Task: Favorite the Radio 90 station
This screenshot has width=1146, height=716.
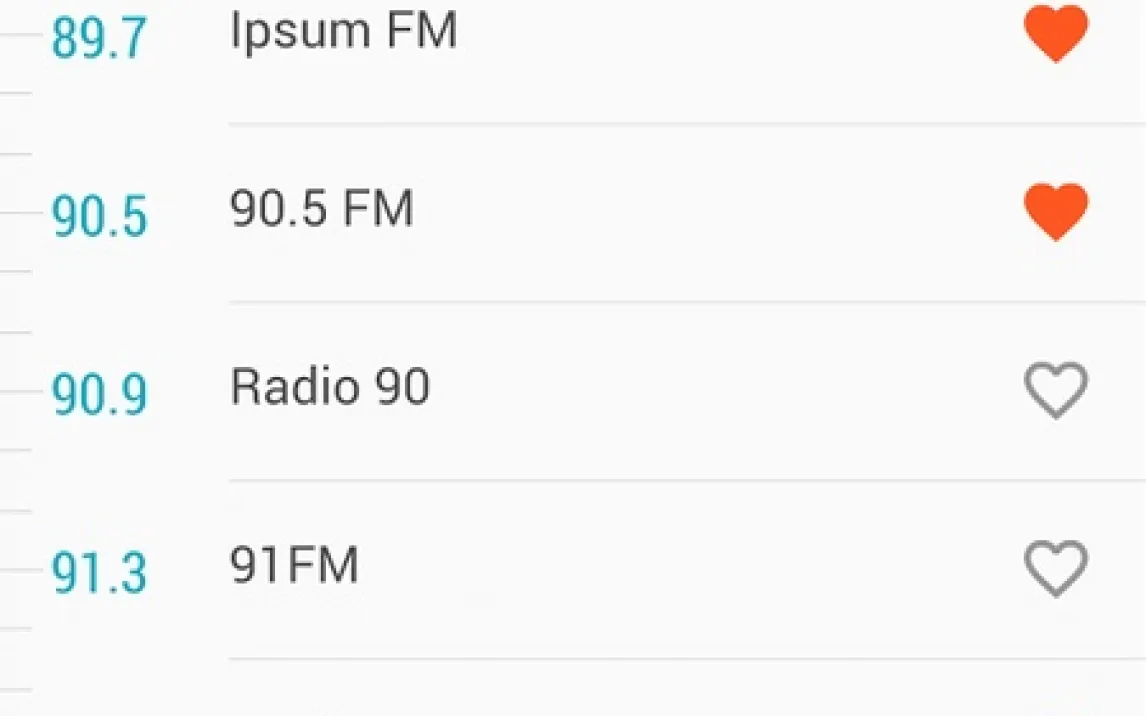Action: tap(1055, 390)
